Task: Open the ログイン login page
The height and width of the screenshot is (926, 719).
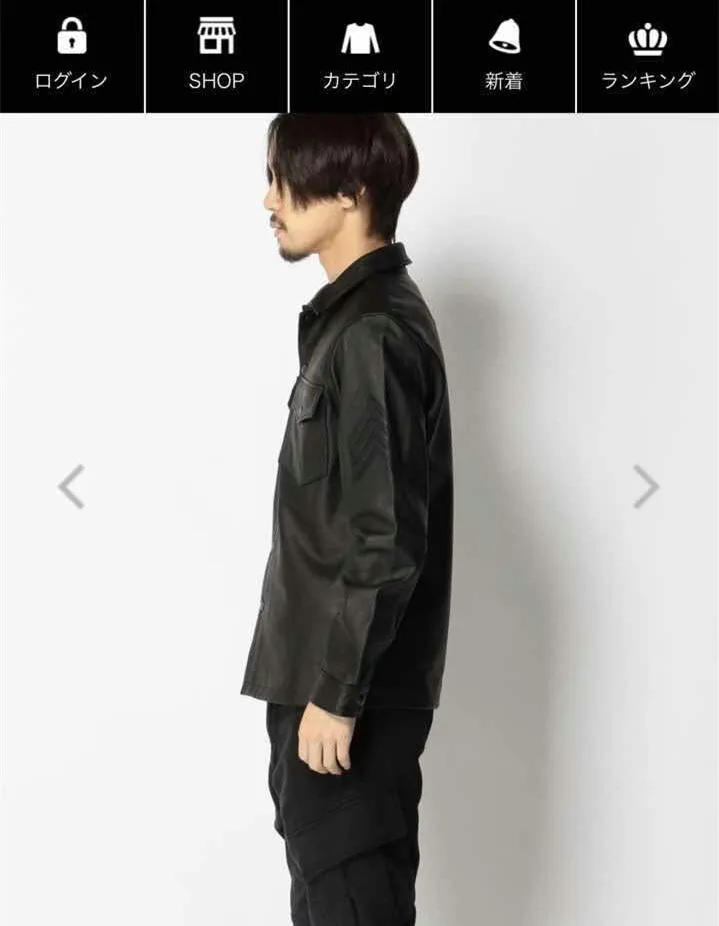Action: click(x=71, y=56)
